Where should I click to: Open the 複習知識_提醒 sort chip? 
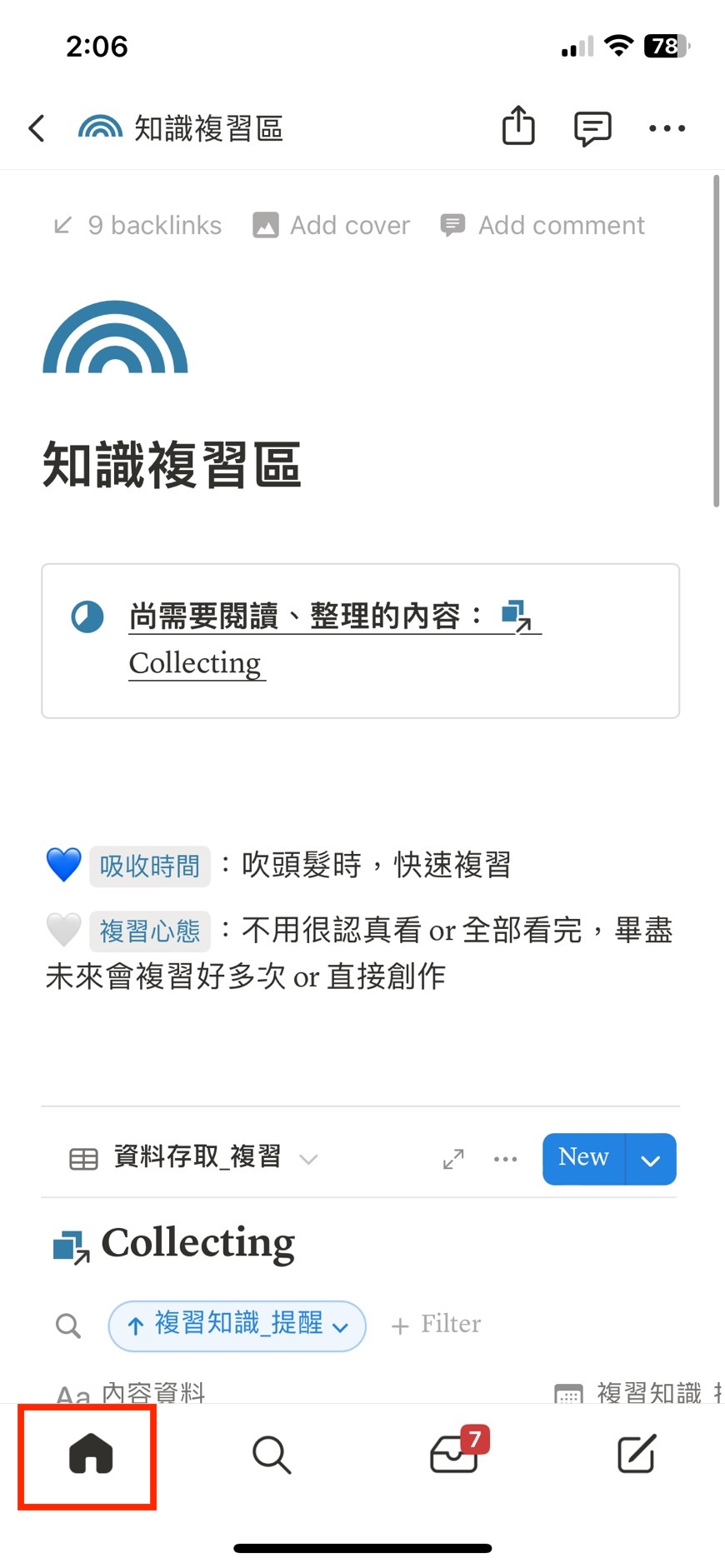(237, 1325)
